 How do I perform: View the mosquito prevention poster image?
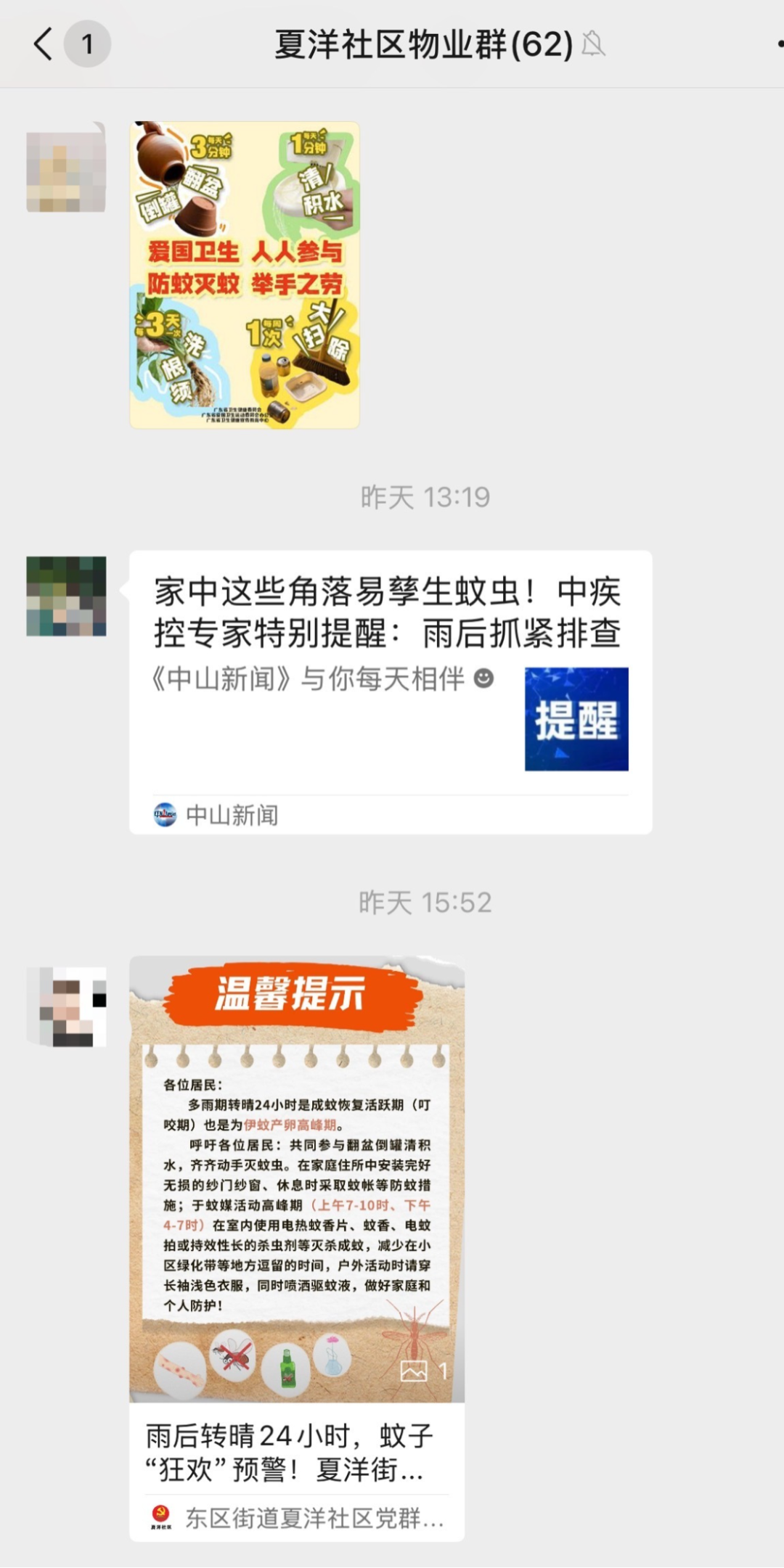[x=245, y=275]
